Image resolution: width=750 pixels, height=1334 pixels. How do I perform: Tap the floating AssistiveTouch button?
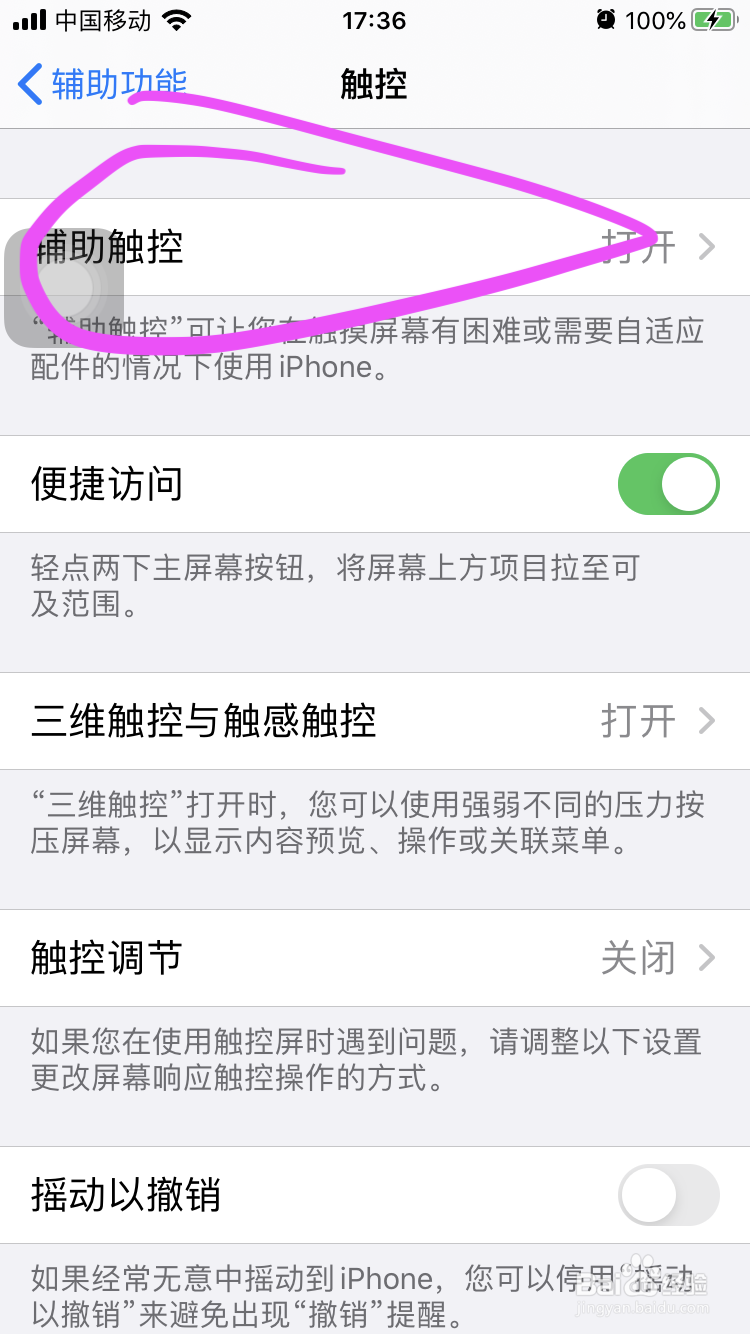(65, 287)
